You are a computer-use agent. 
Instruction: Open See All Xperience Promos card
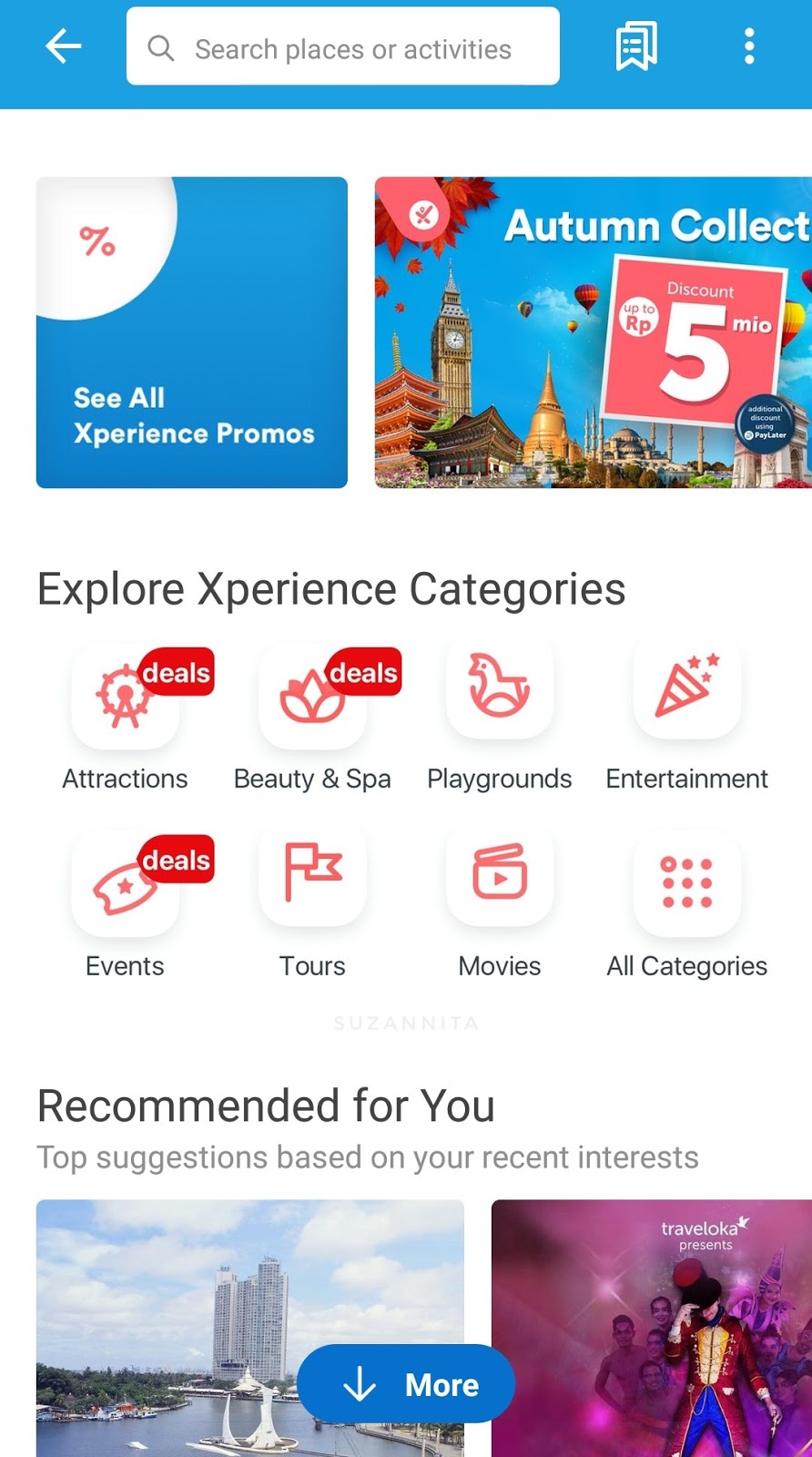(192, 332)
